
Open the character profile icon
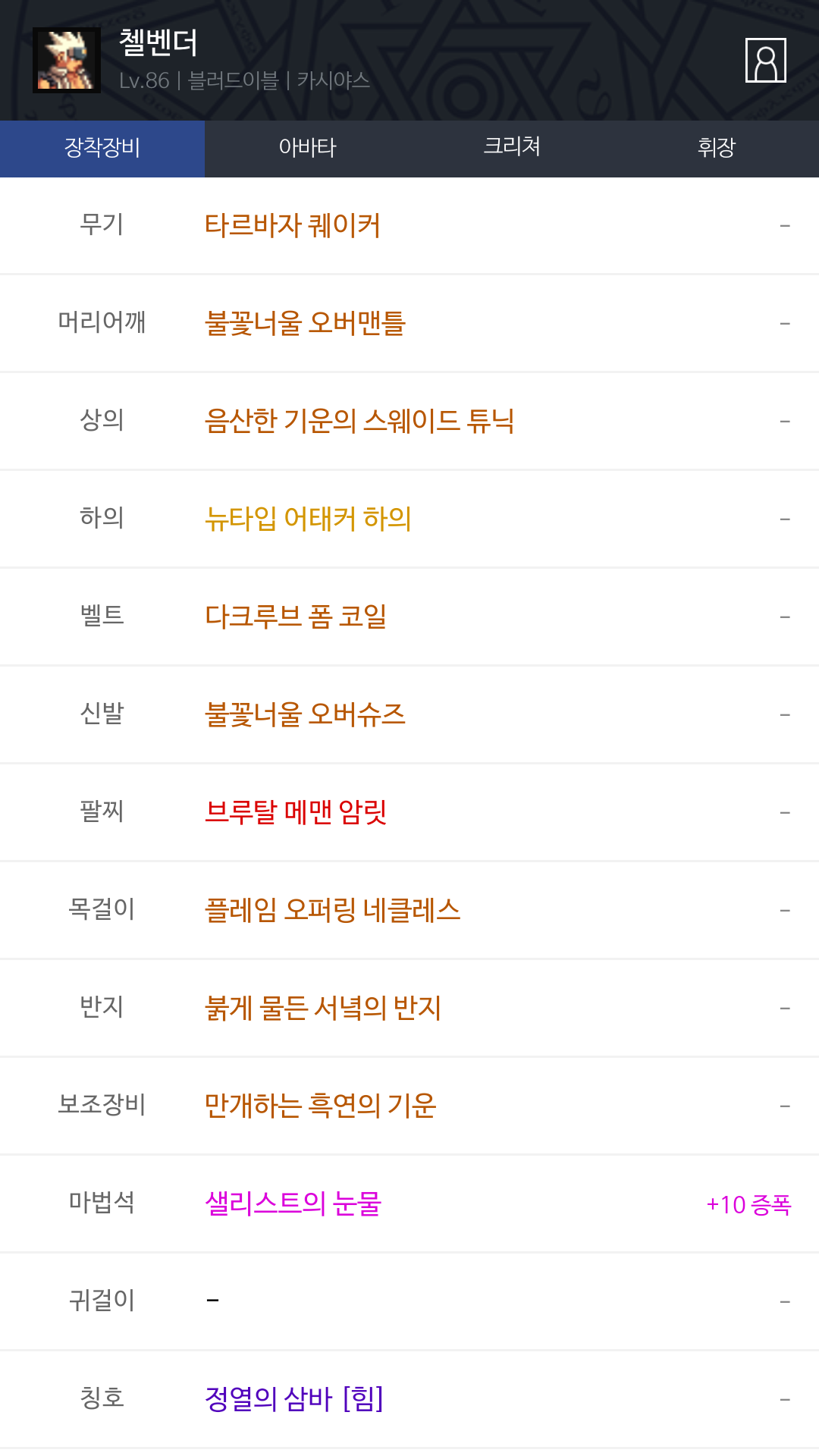coord(765,60)
